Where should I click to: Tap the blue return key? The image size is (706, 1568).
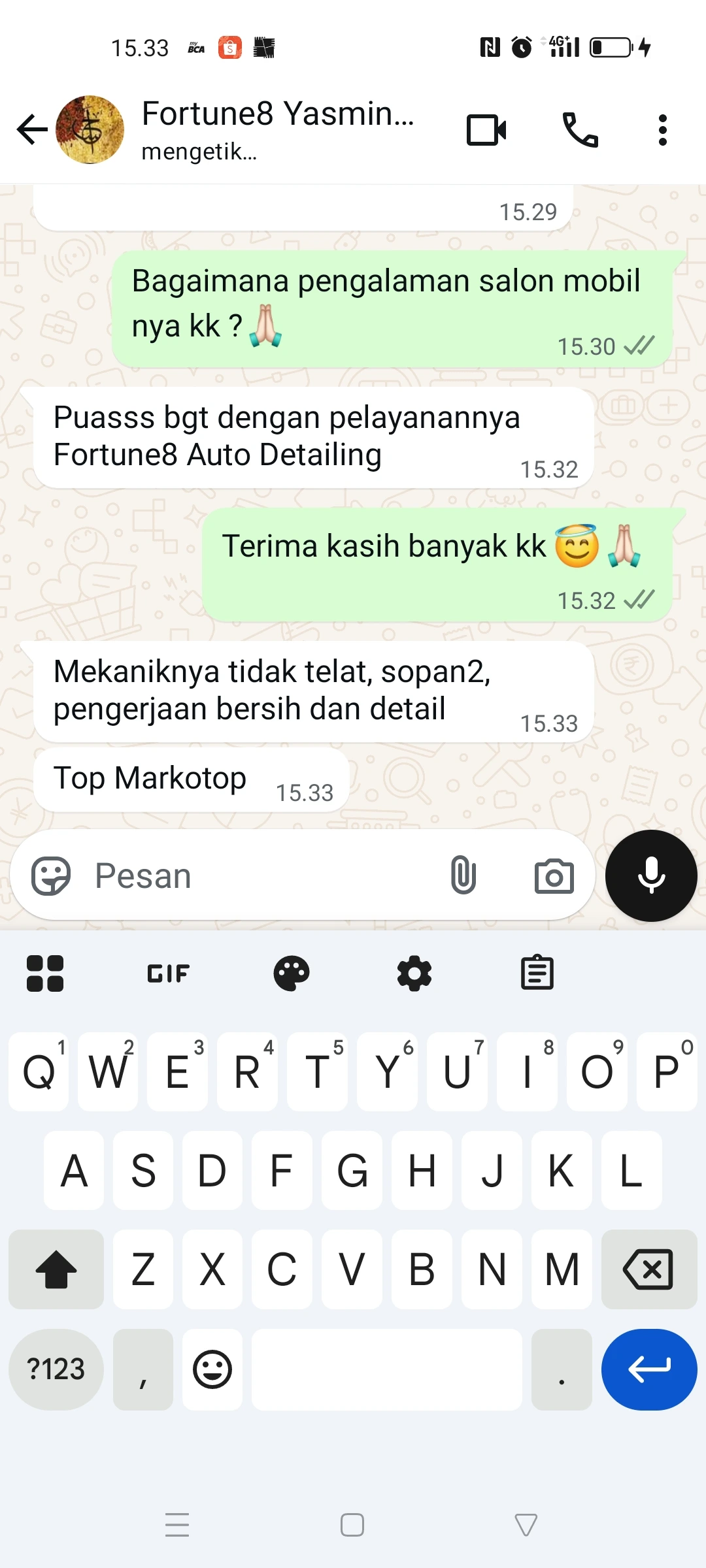pos(648,1369)
